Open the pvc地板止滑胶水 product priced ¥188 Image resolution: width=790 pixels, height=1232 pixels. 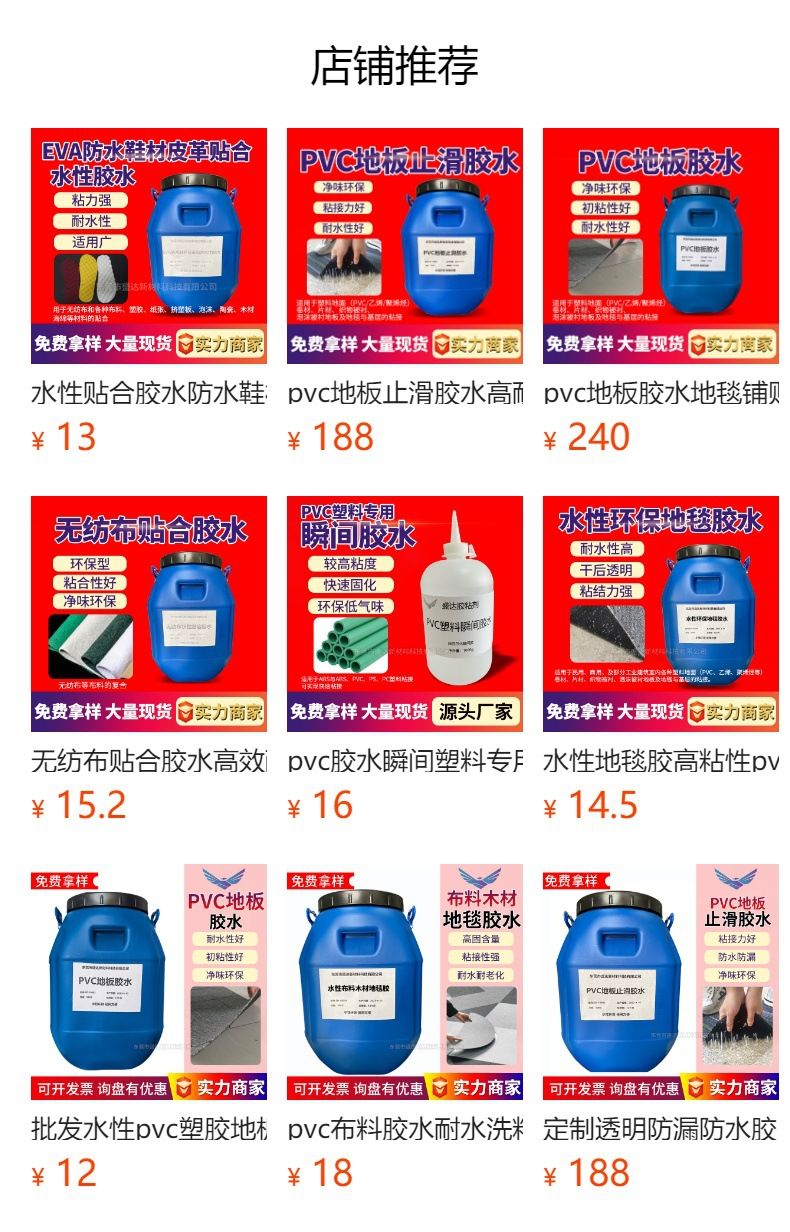(405, 291)
